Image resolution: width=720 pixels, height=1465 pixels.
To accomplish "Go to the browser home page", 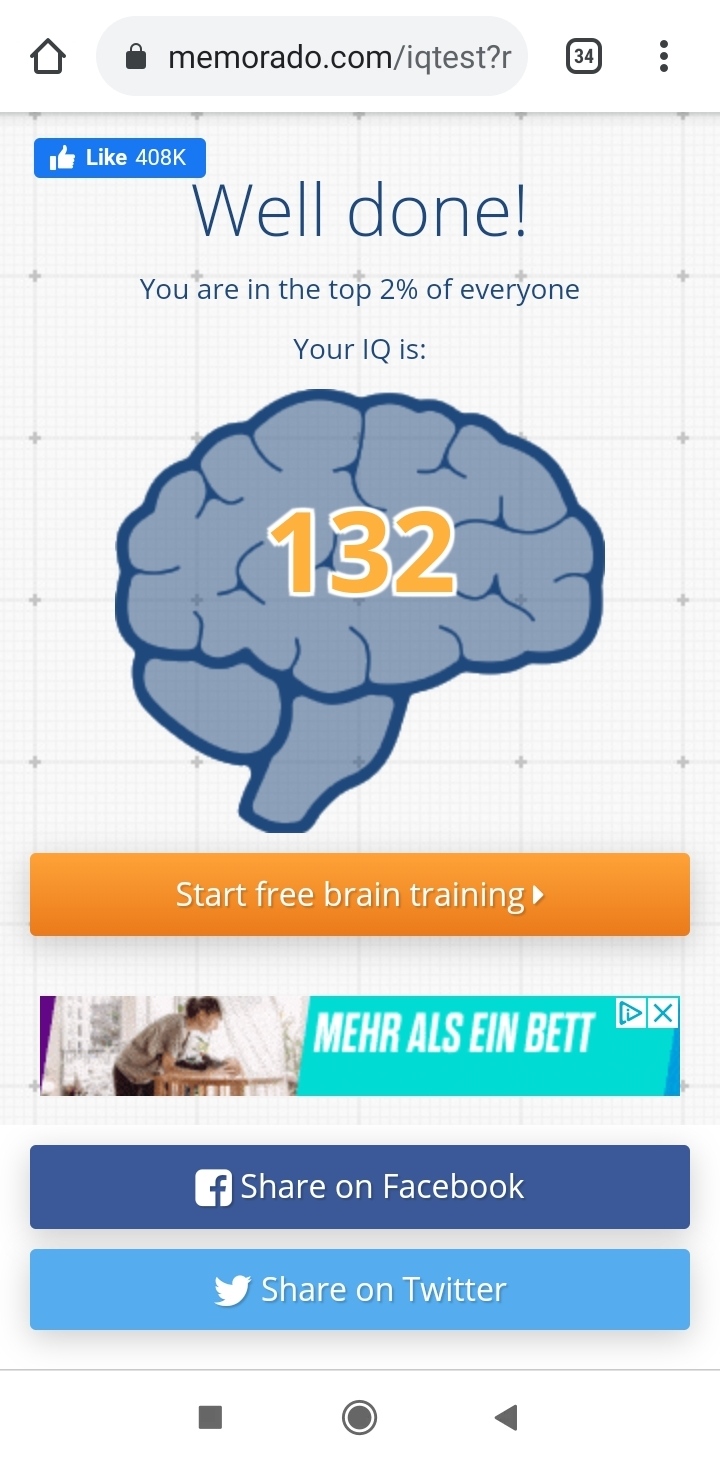I will pos(48,57).
